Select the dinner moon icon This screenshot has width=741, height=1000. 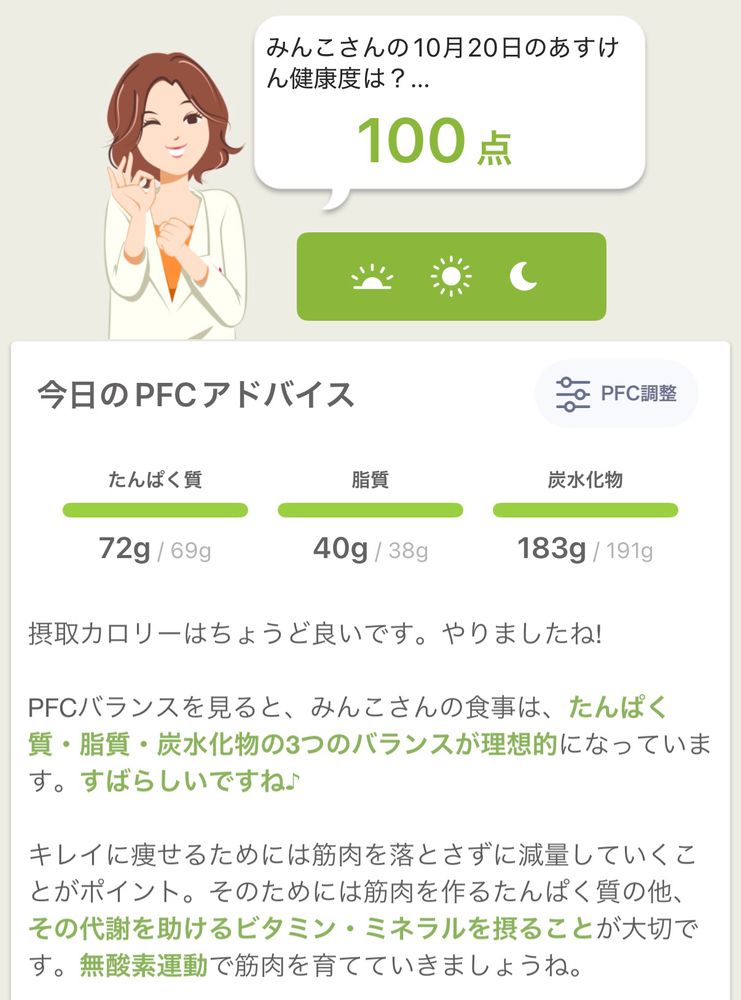point(524,277)
